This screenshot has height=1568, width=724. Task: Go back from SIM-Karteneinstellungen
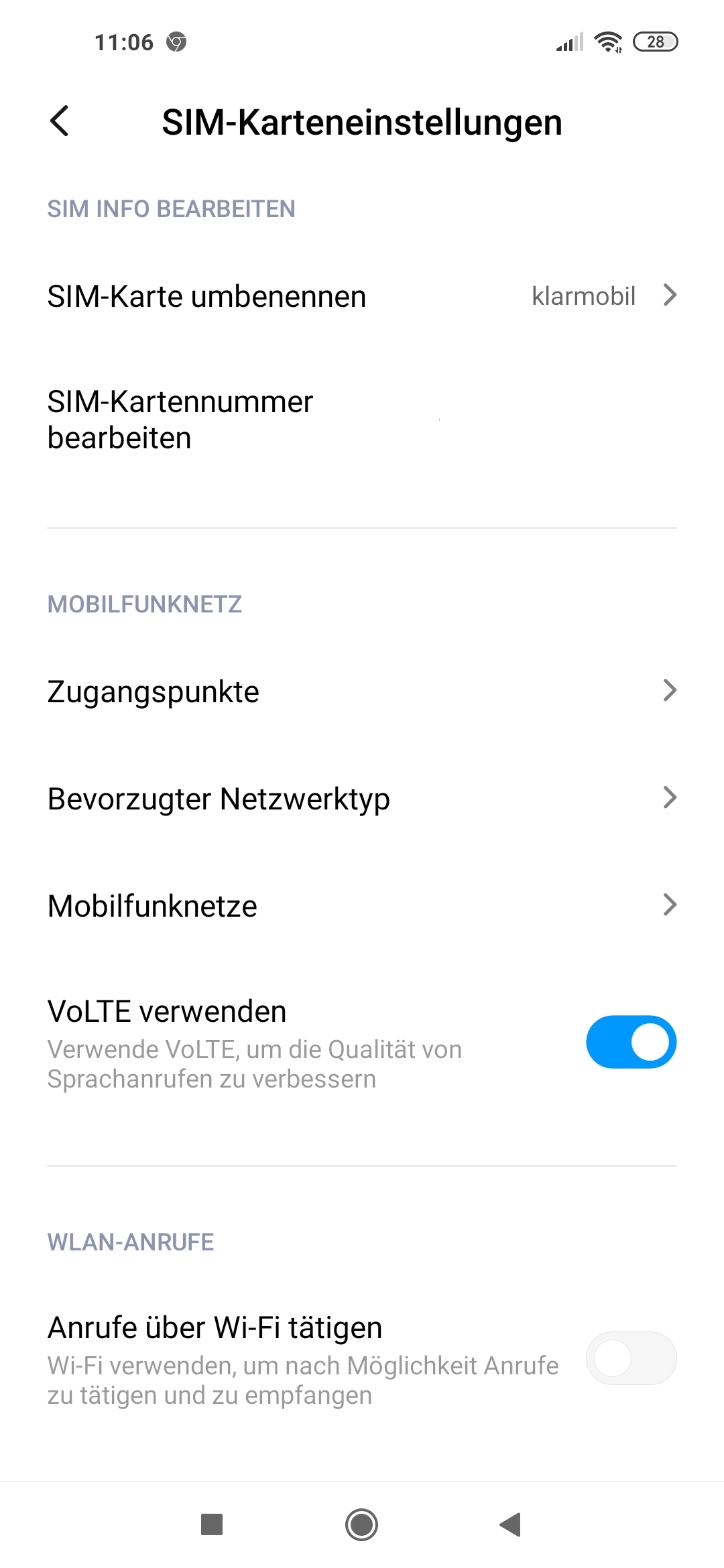click(60, 121)
